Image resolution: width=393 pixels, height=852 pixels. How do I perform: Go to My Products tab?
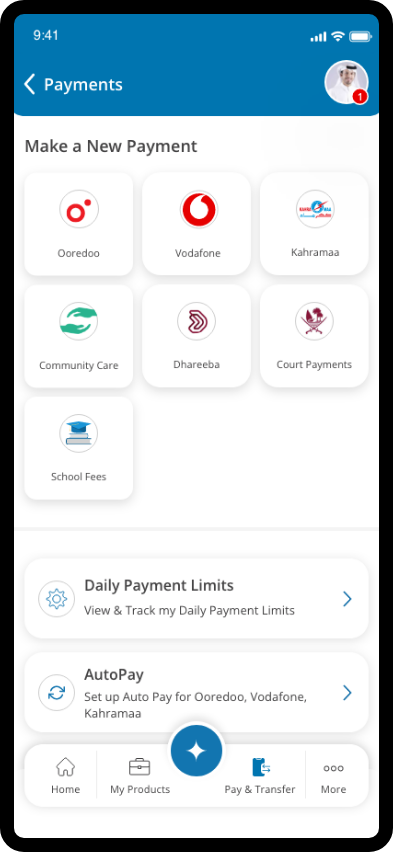click(140, 776)
